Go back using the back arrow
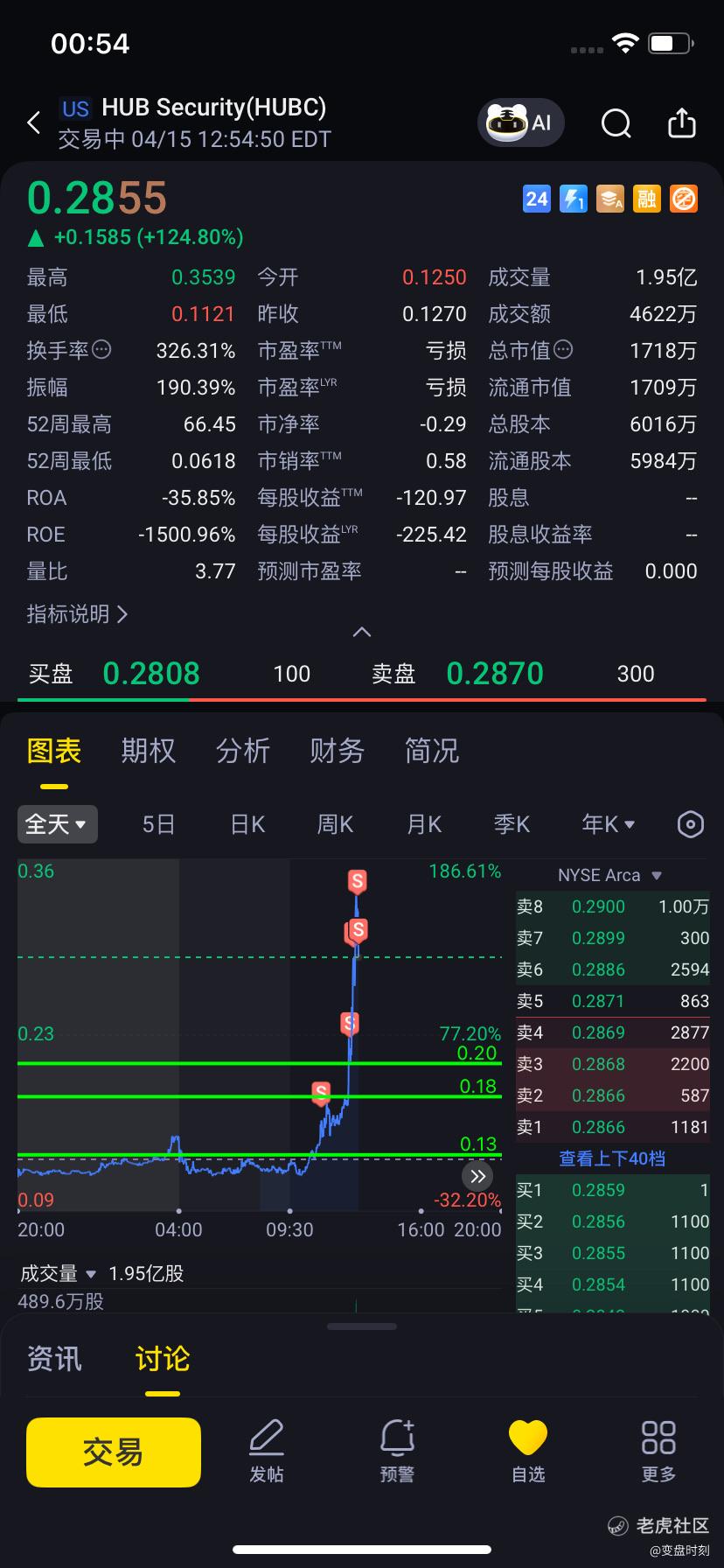 [34, 123]
